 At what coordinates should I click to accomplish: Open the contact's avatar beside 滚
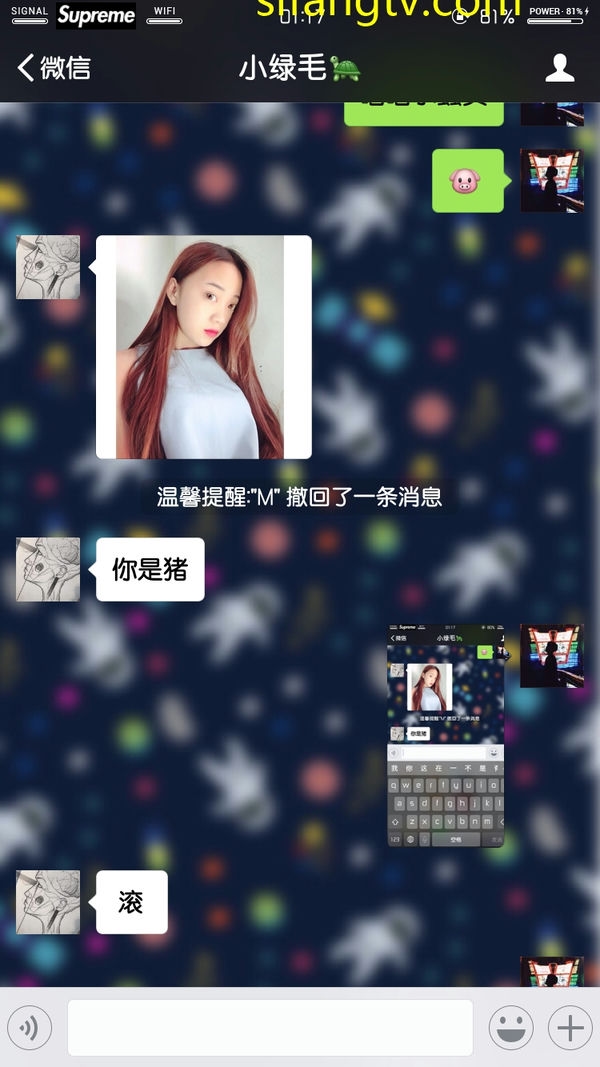pos(48,902)
